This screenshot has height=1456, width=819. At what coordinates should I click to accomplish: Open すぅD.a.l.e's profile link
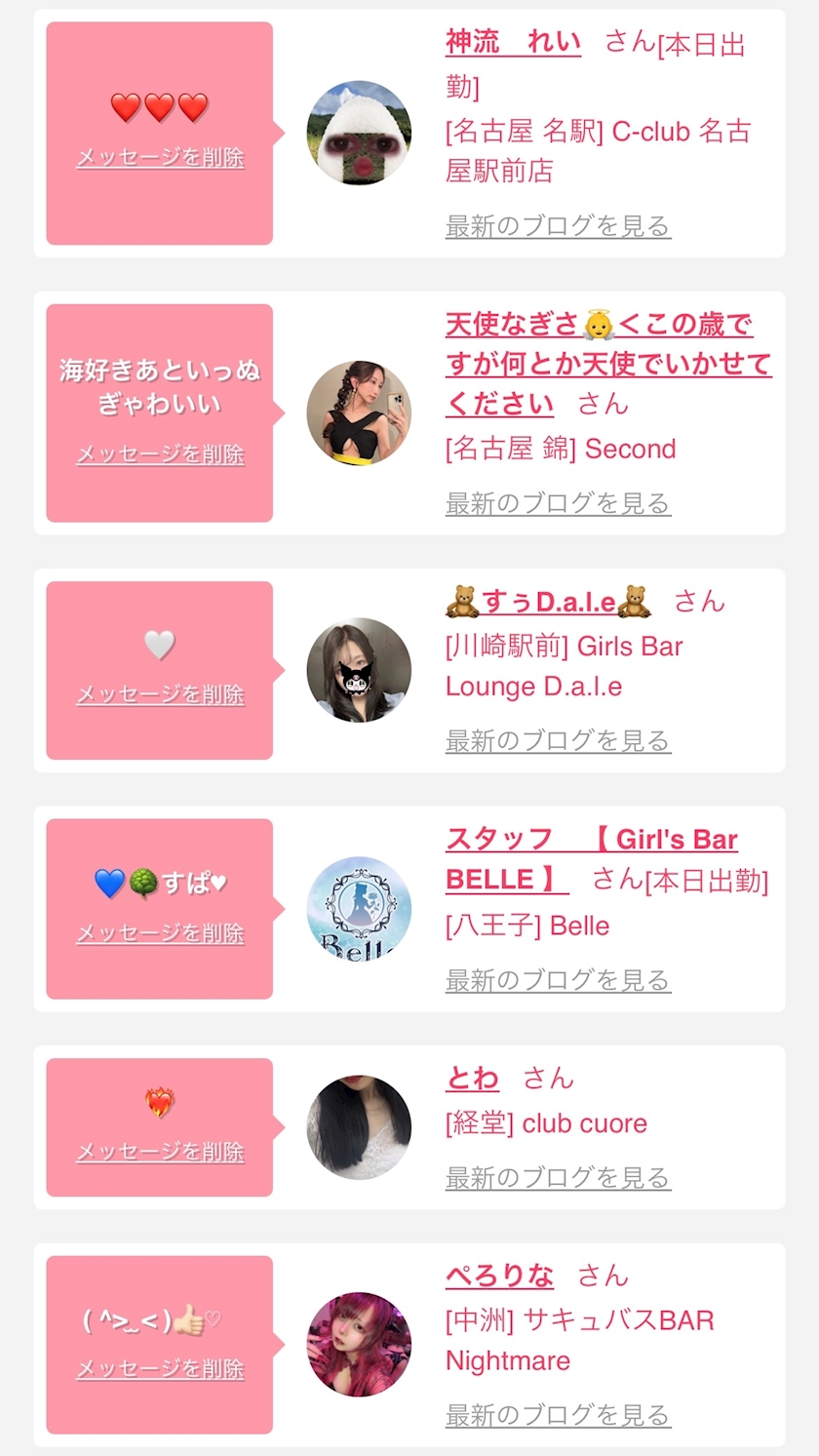tap(548, 601)
